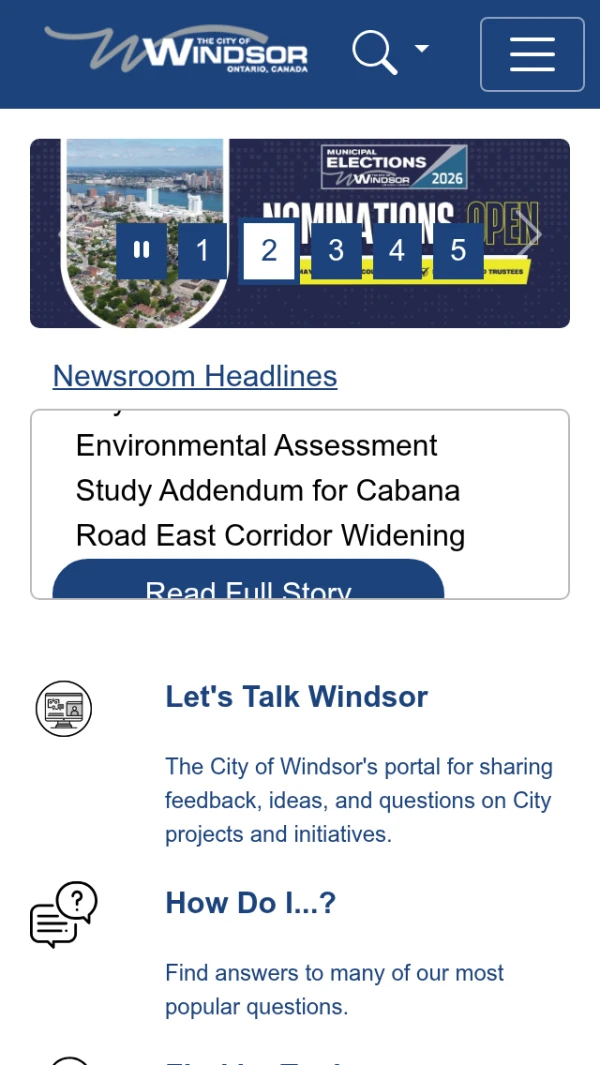This screenshot has height=1065, width=600.
Task: Show slide 3 of the banner carousel
Action: (x=336, y=251)
